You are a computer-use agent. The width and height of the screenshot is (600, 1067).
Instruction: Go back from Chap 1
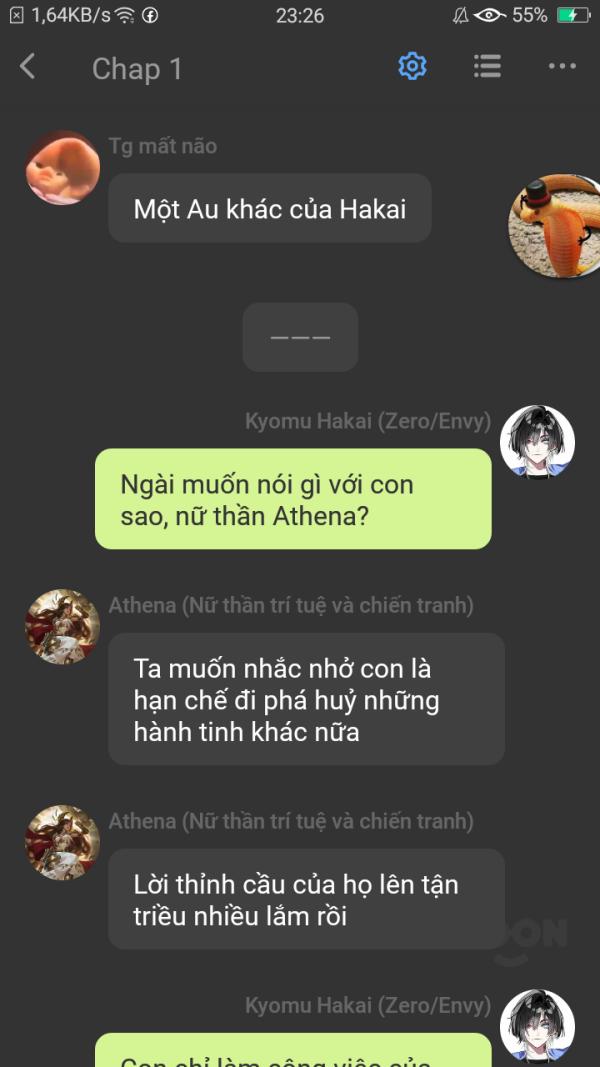pos(27,67)
